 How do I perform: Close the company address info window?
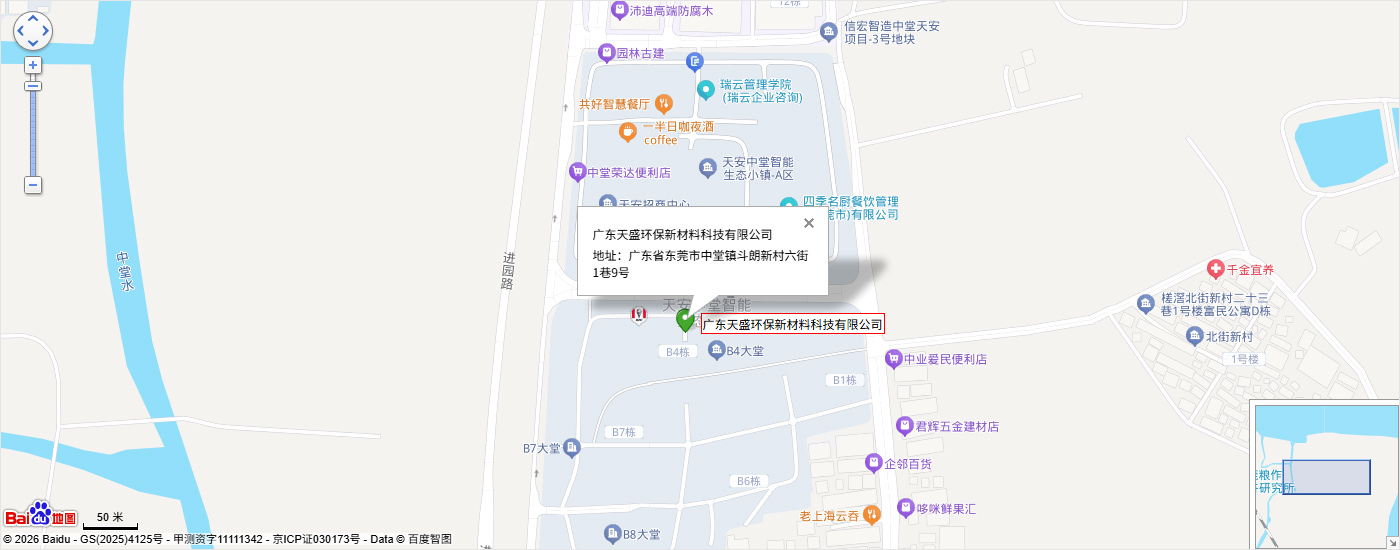click(x=809, y=223)
